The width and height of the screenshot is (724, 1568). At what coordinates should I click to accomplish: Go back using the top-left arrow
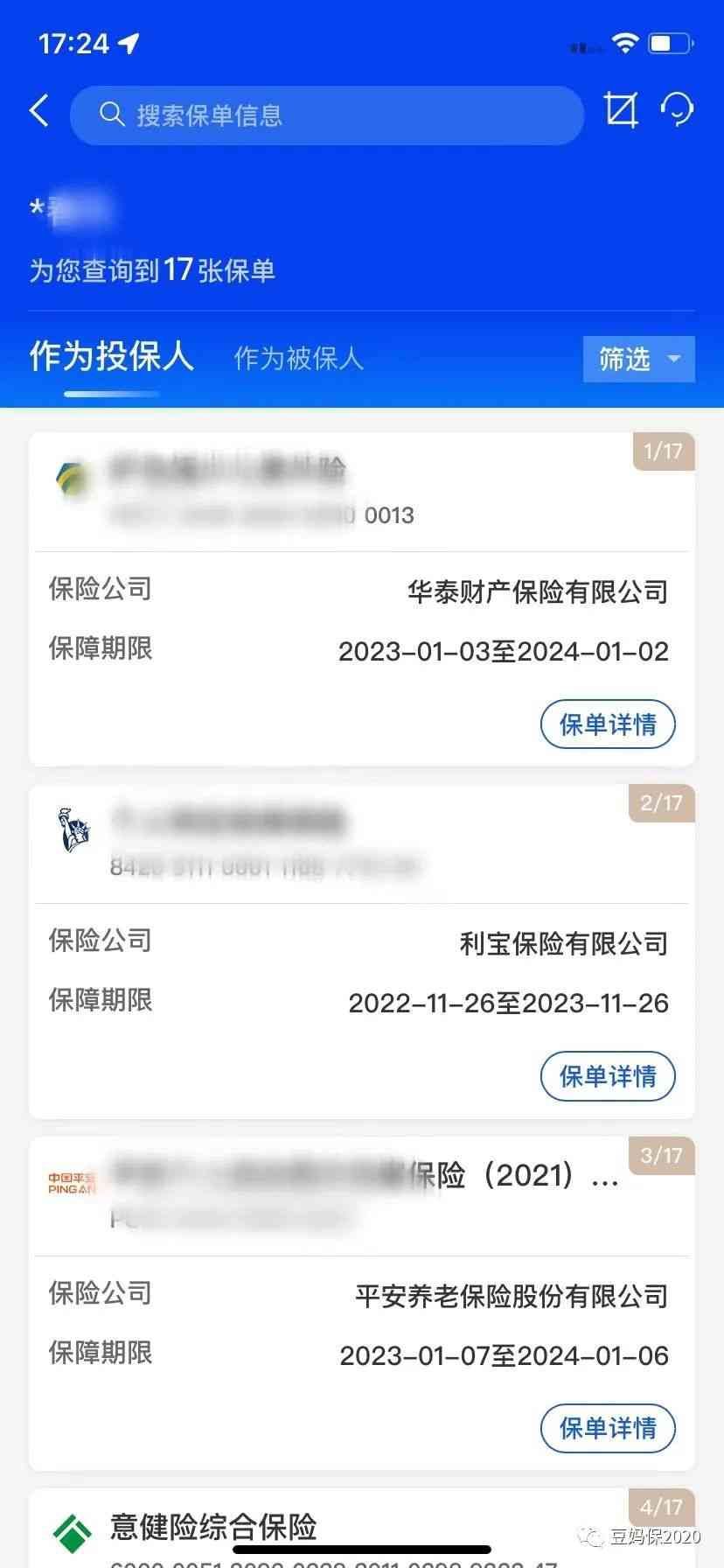coord(39,111)
